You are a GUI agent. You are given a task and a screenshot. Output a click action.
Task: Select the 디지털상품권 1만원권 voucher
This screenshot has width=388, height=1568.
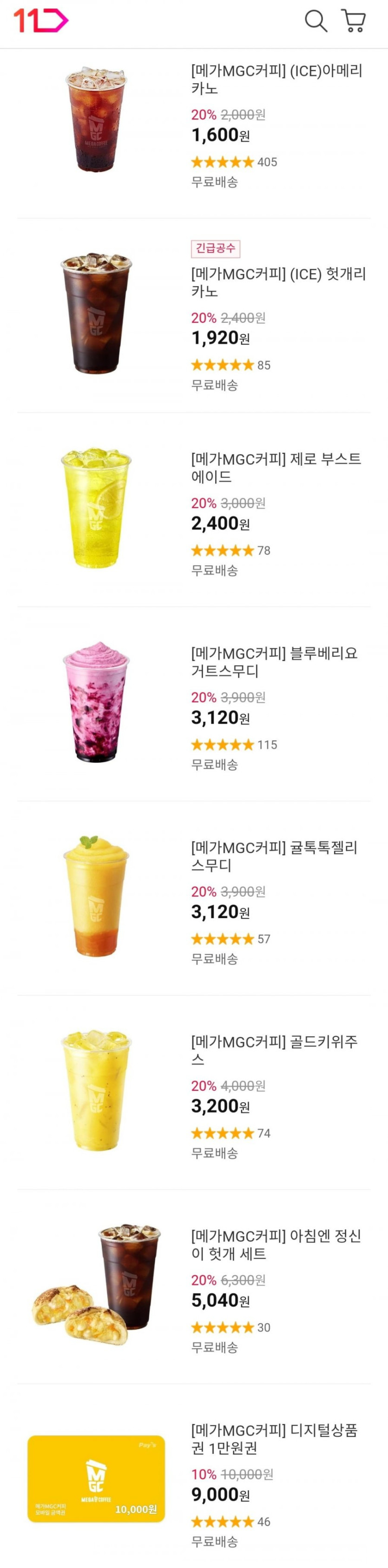click(x=274, y=1438)
